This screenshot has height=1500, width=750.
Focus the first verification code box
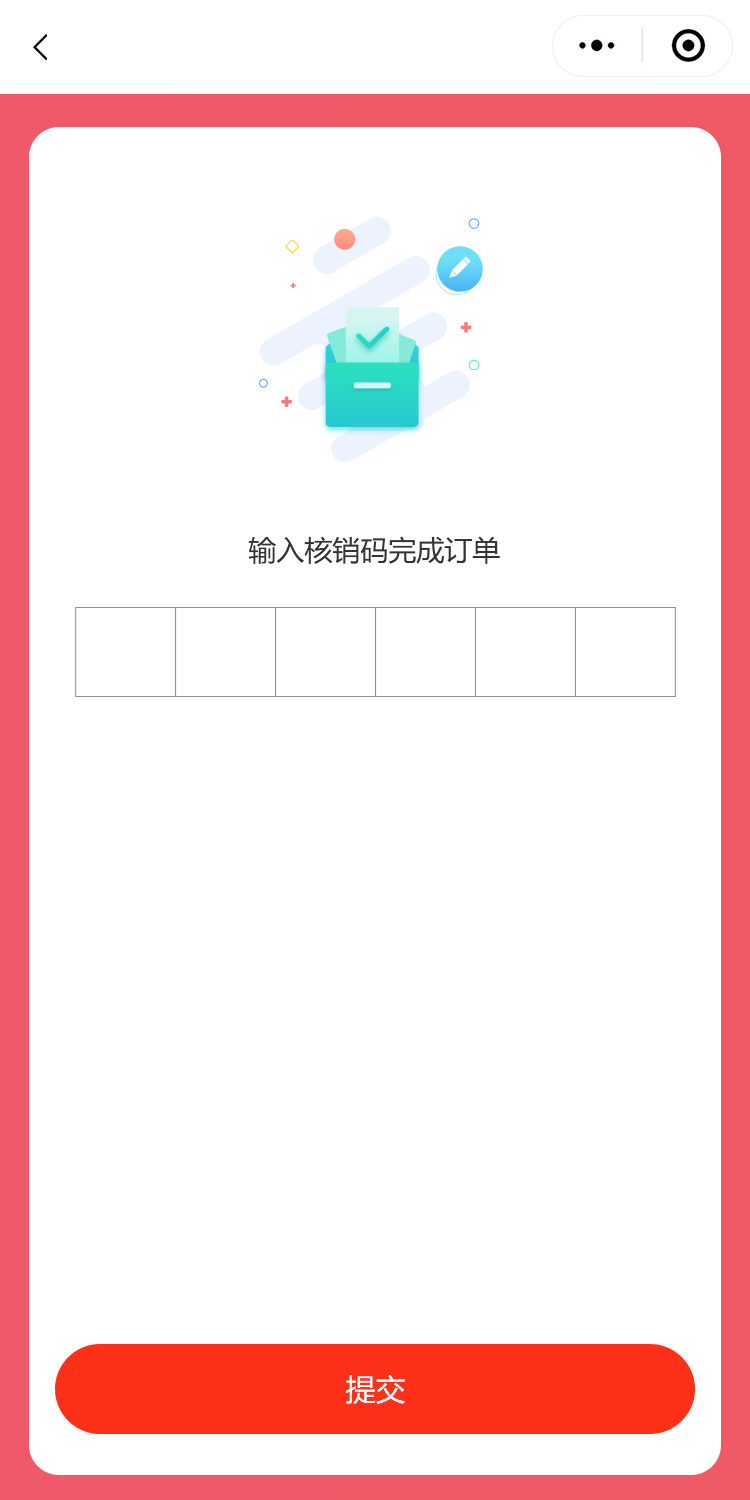[x=126, y=652]
